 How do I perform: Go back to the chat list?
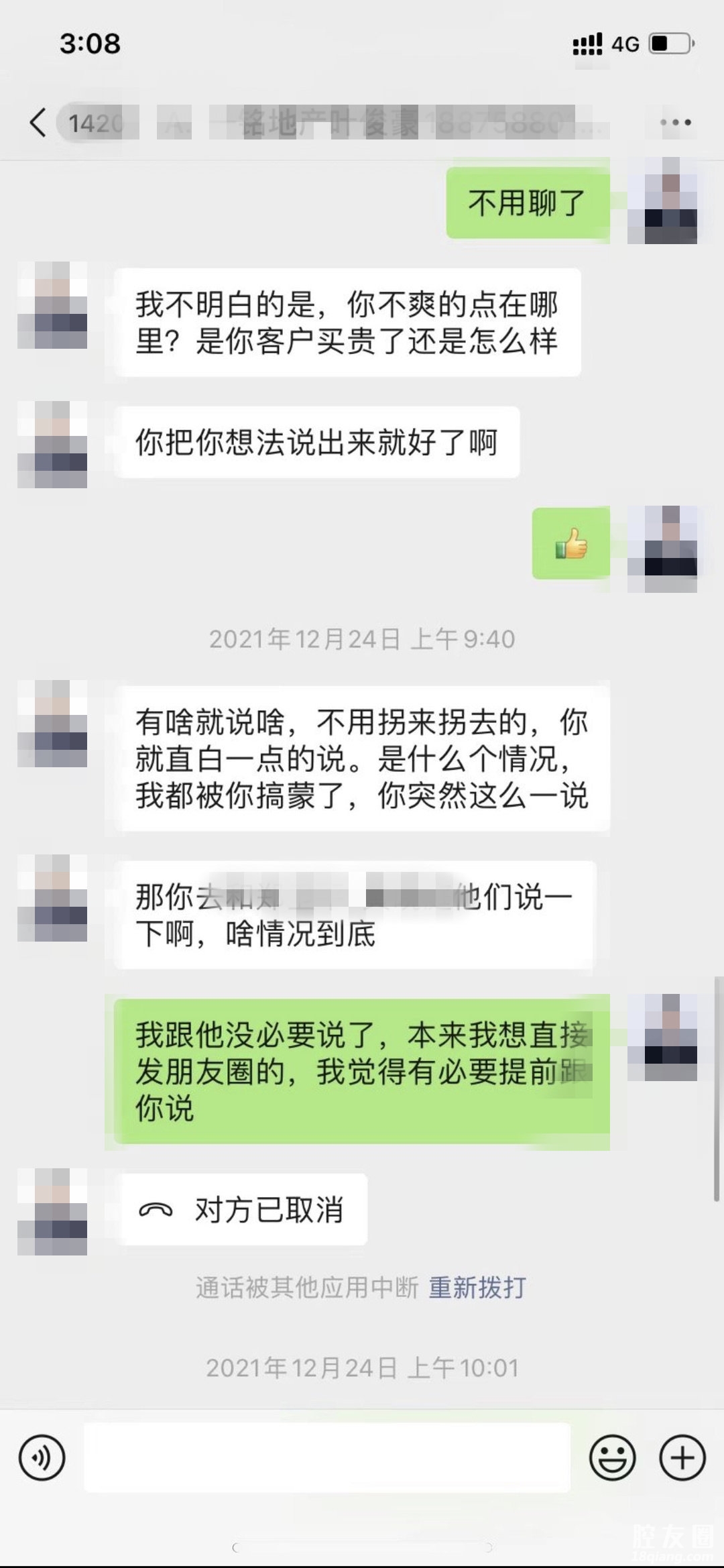coord(39,123)
